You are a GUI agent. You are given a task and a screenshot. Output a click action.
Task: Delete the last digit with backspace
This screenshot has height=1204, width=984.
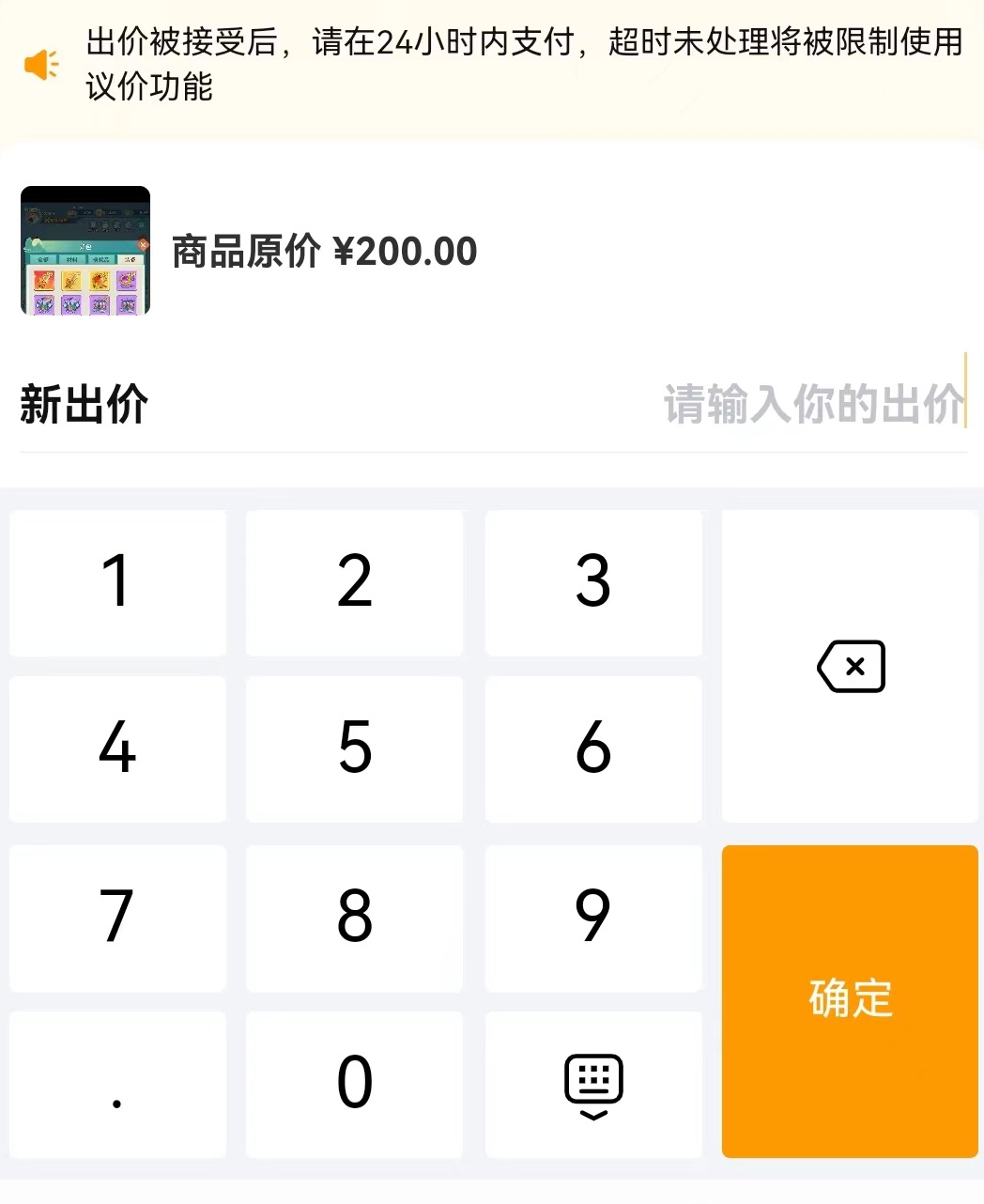pos(851,667)
